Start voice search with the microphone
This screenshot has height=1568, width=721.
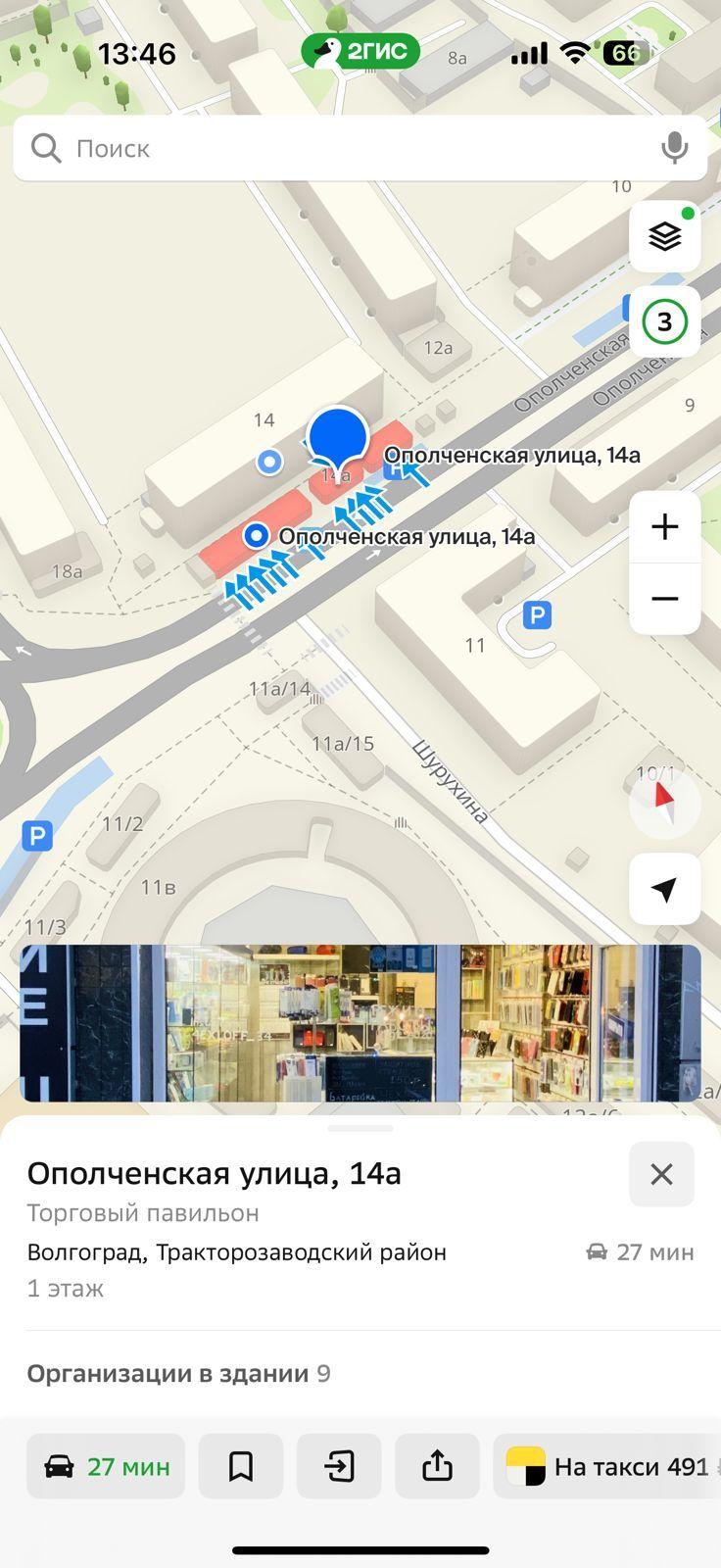click(x=674, y=148)
